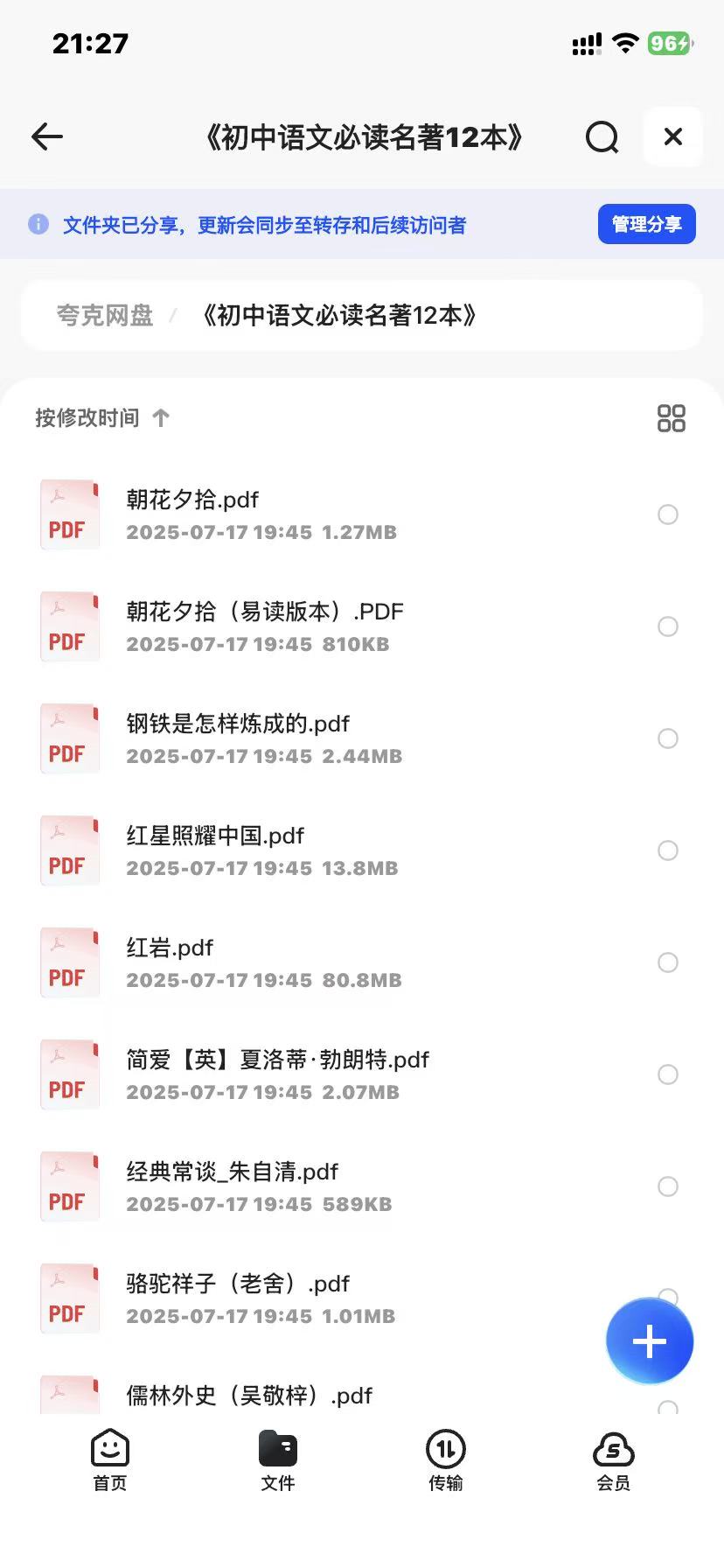Switch to the 首页 tab

pos(110,1459)
